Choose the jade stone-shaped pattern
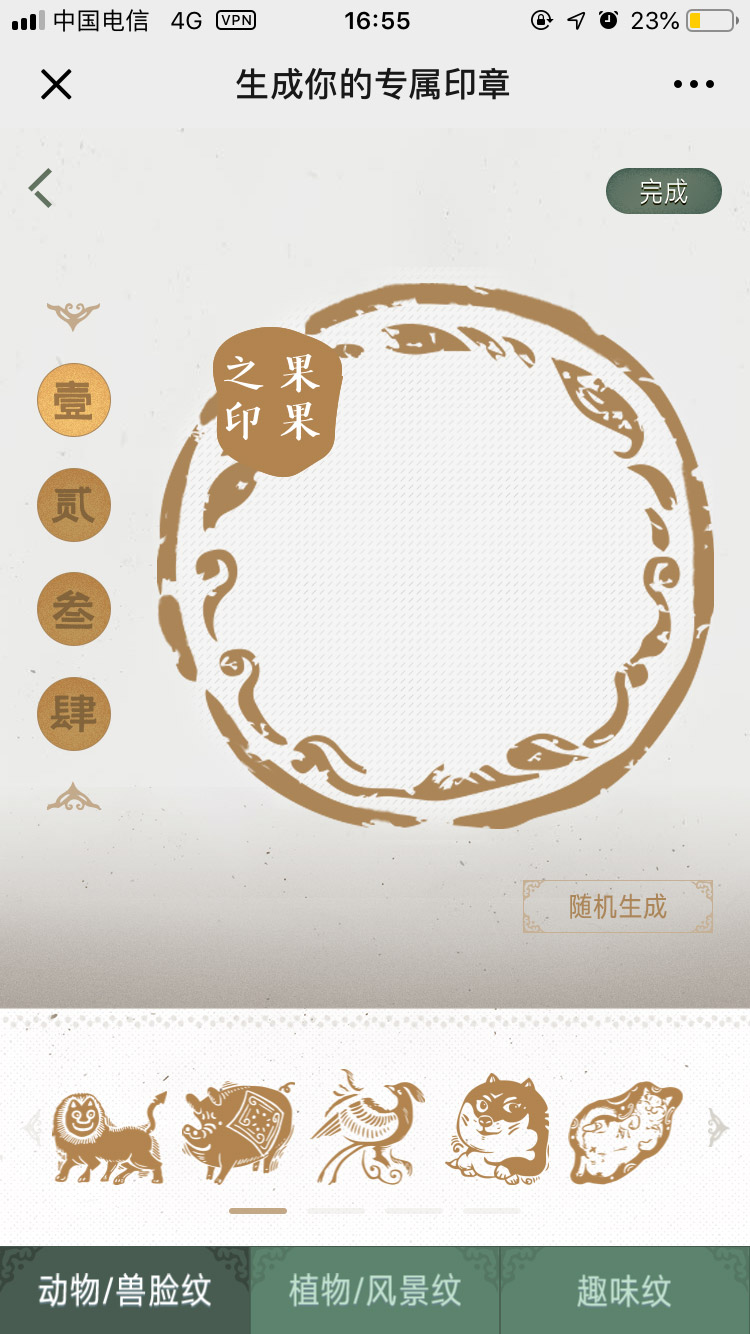 pos(626,1131)
